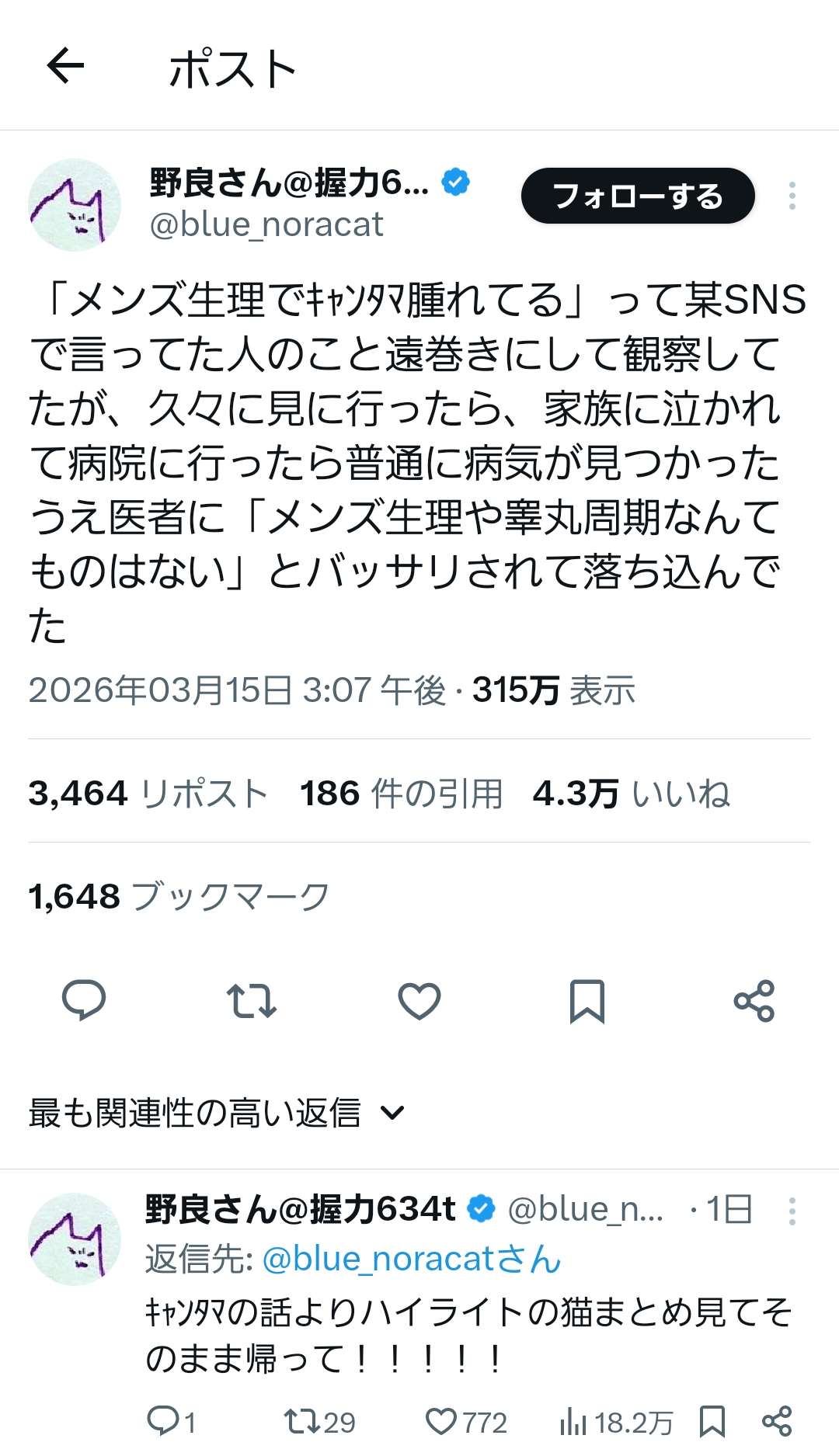Expand the 最も関連性の高い返信 sort dropdown
Viewport: 839px width, 1456px height.
tap(217, 1113)
